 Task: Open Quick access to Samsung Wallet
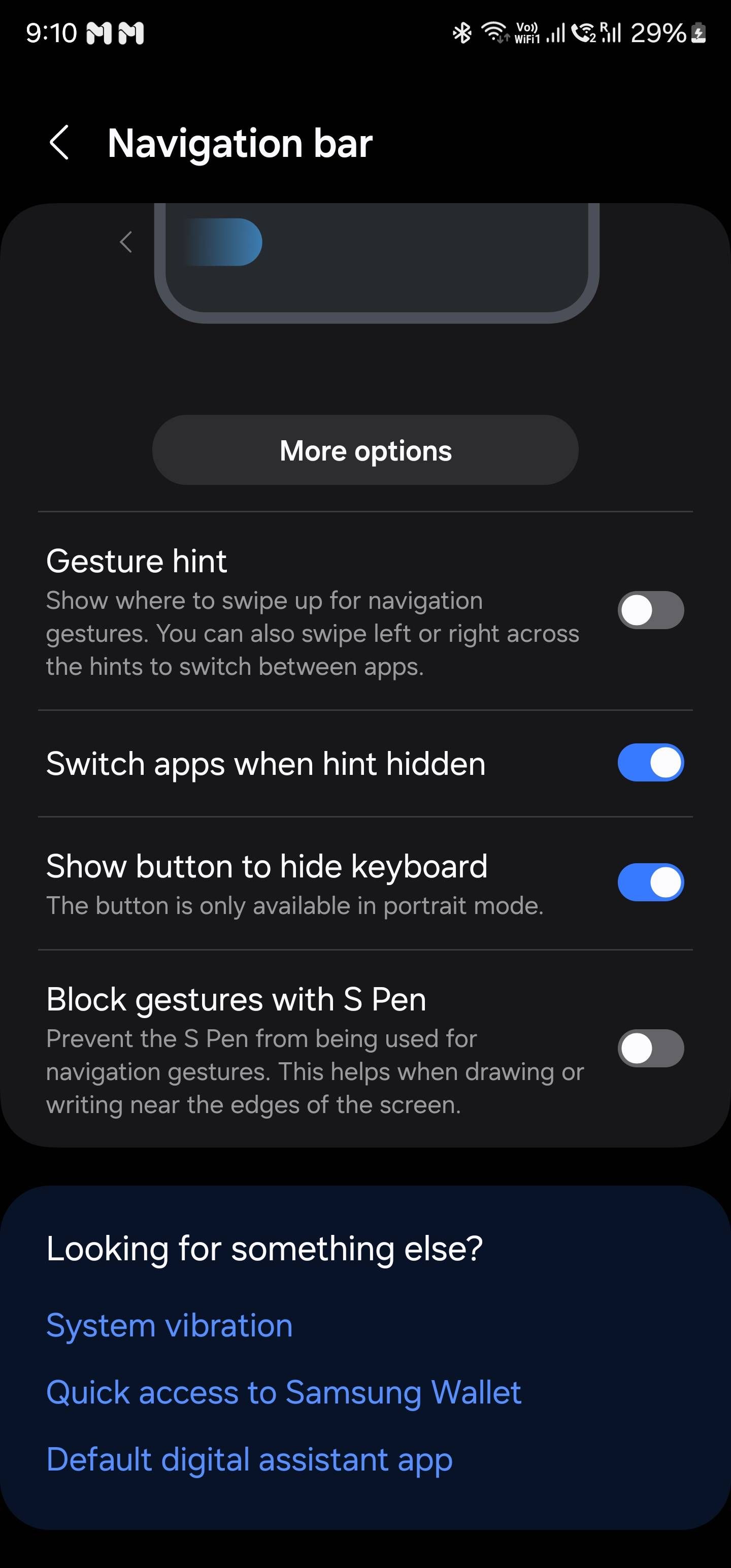(x=284, y=1391)
